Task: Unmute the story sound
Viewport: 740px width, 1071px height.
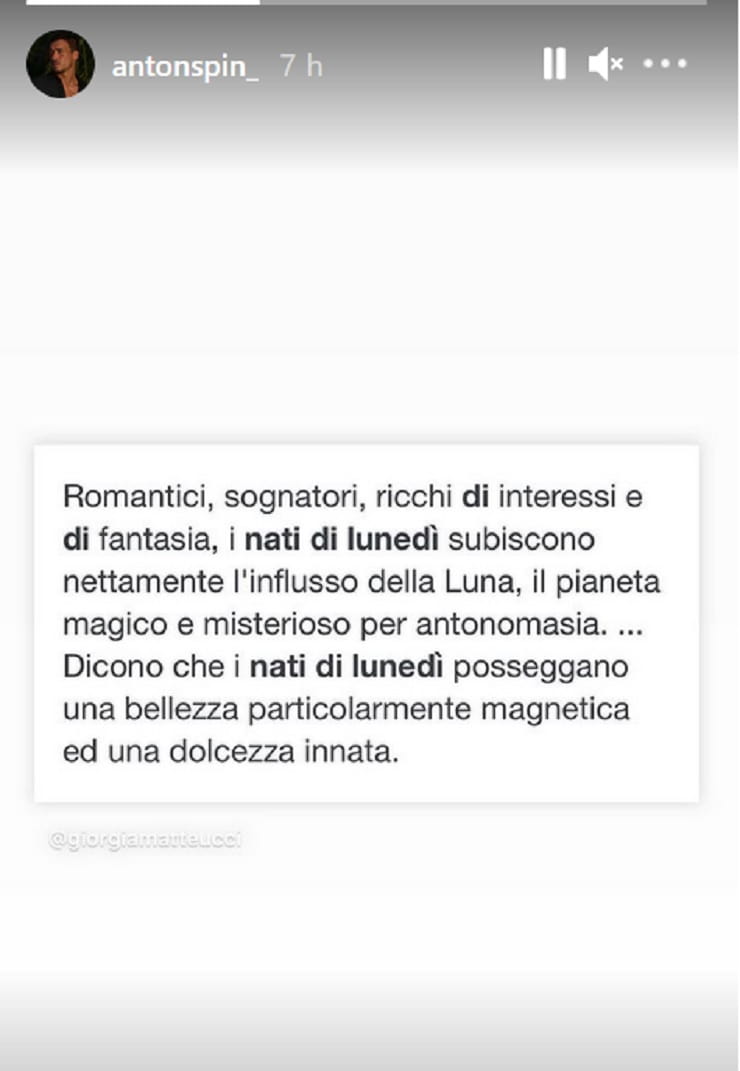Action: point(605,65)
